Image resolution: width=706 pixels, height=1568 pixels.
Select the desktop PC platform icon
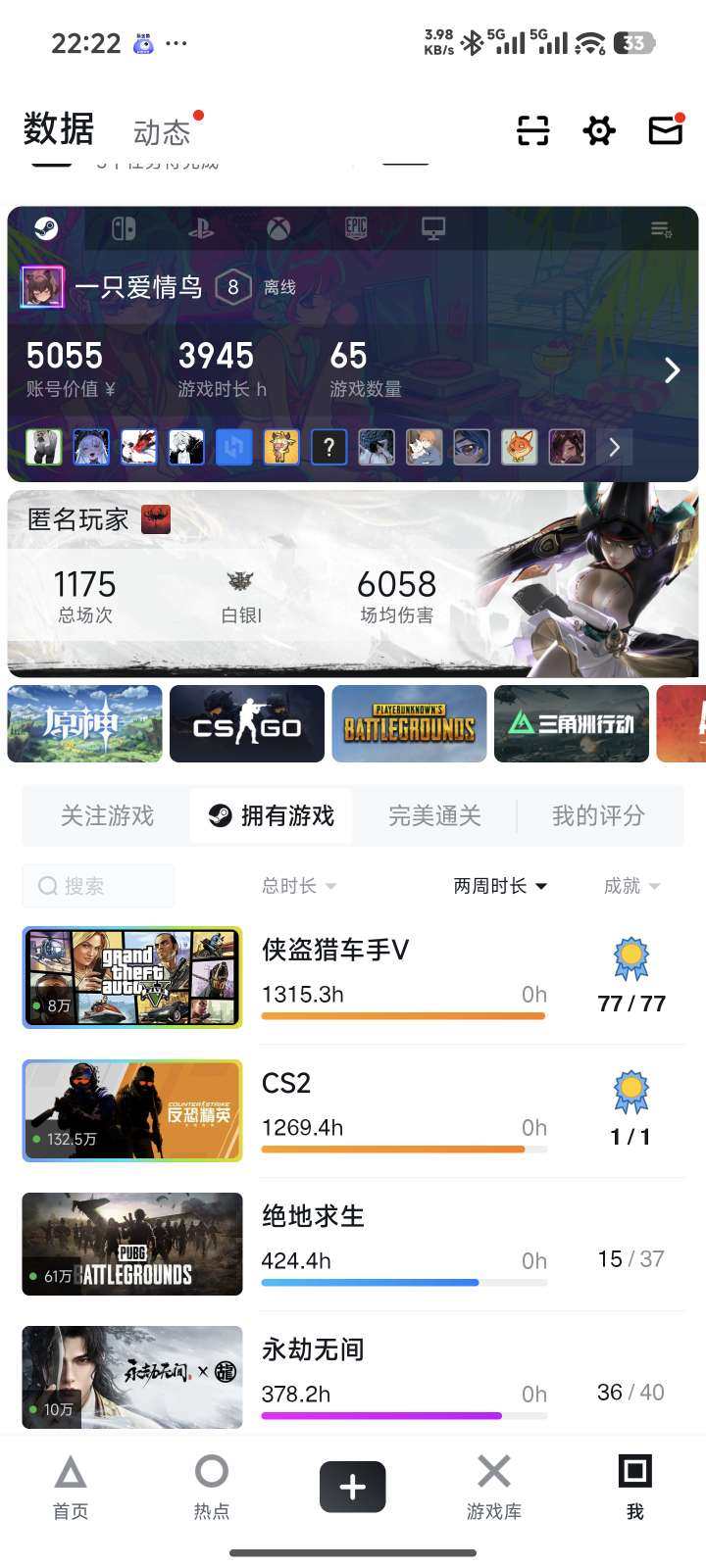433,229
